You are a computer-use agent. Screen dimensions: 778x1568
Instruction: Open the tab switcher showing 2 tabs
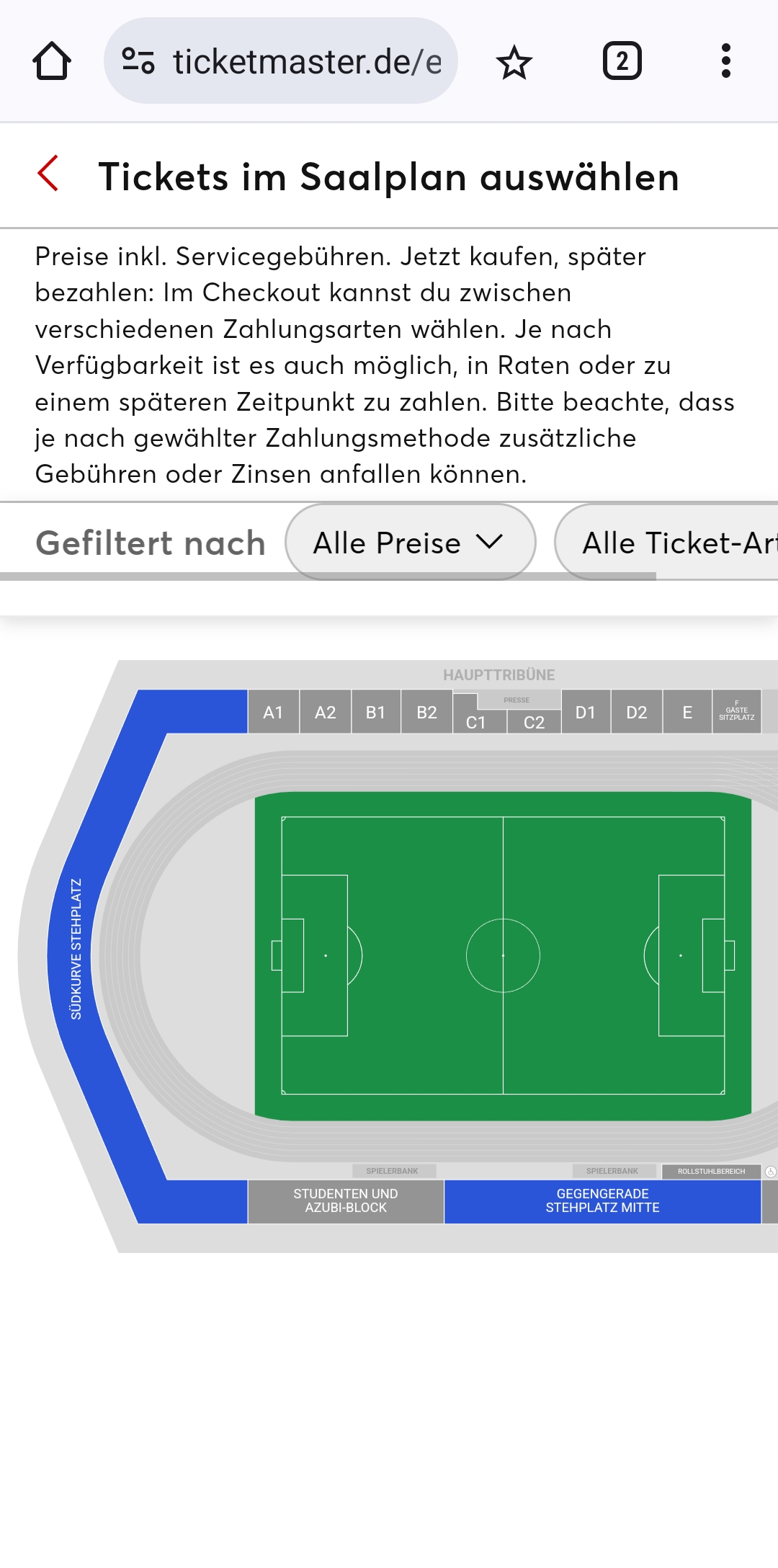point(622,61)
